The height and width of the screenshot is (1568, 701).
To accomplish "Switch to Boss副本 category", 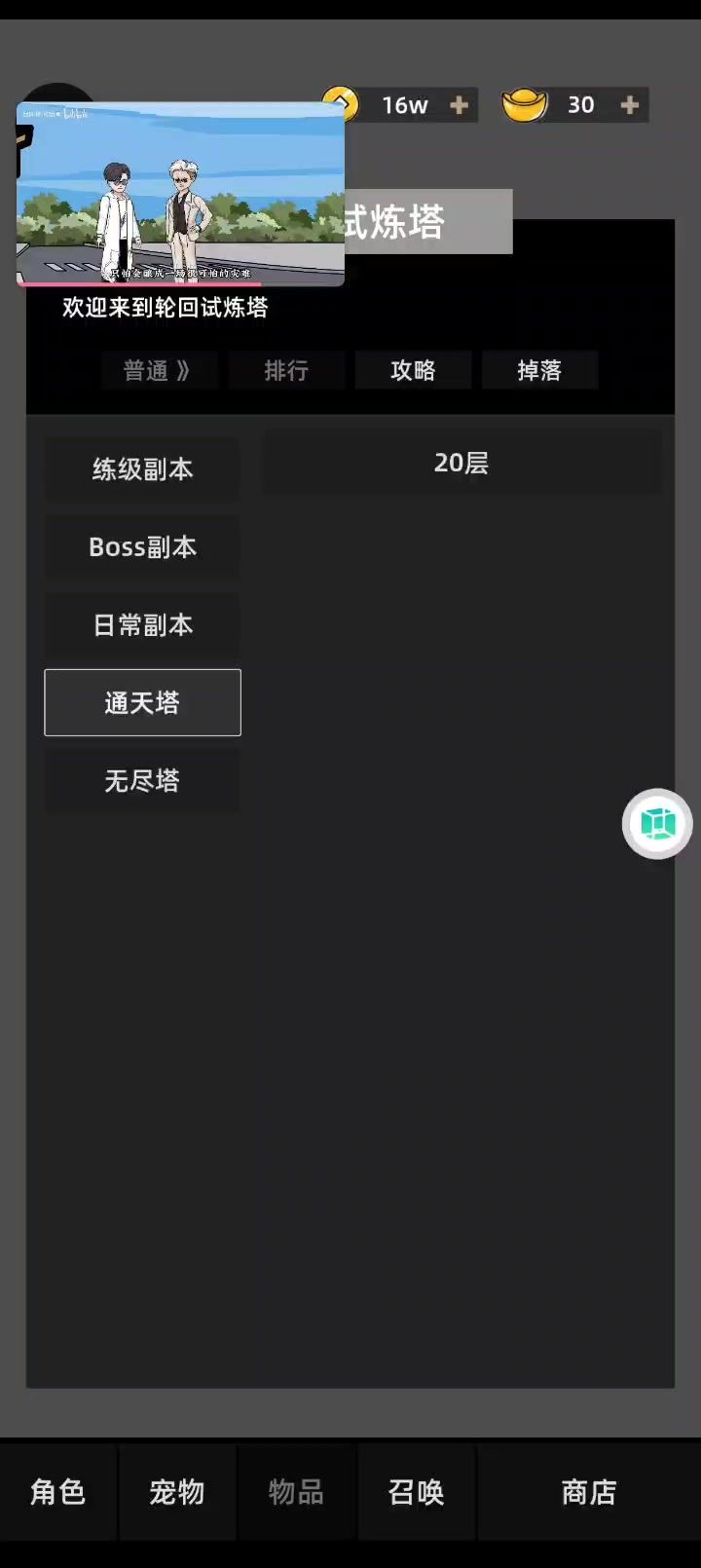I will coord(142,547).
